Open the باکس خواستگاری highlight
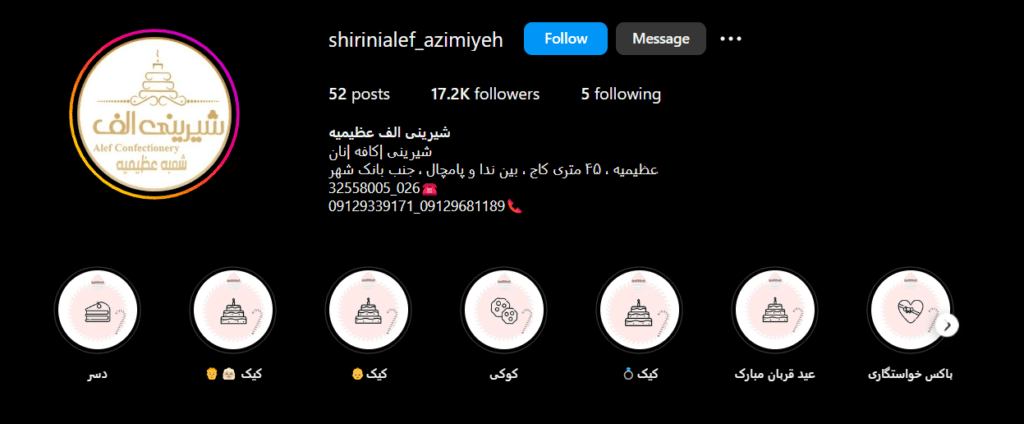This screenshot has width=1024, height=424. (908, 314)
